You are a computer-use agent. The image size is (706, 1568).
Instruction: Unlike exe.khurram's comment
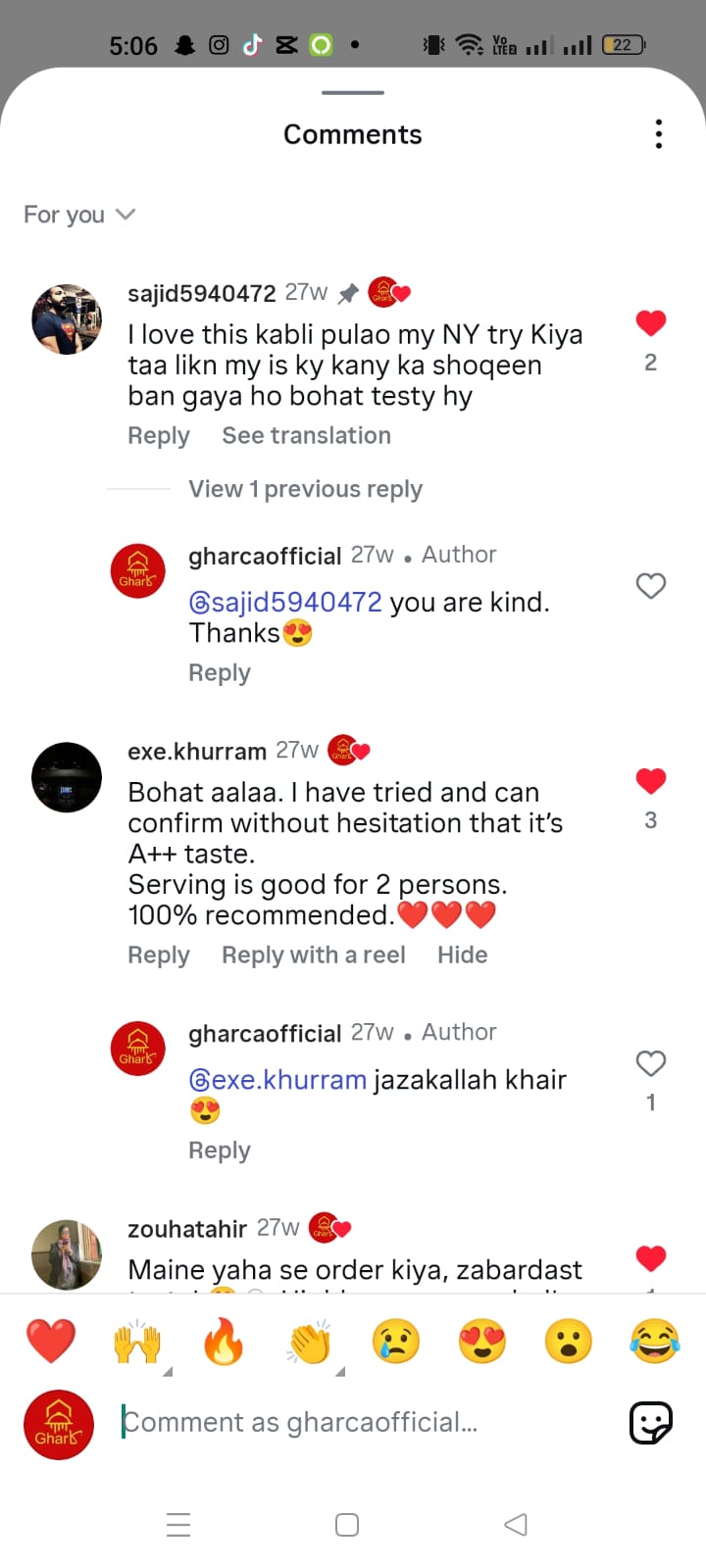coord(650,781)
